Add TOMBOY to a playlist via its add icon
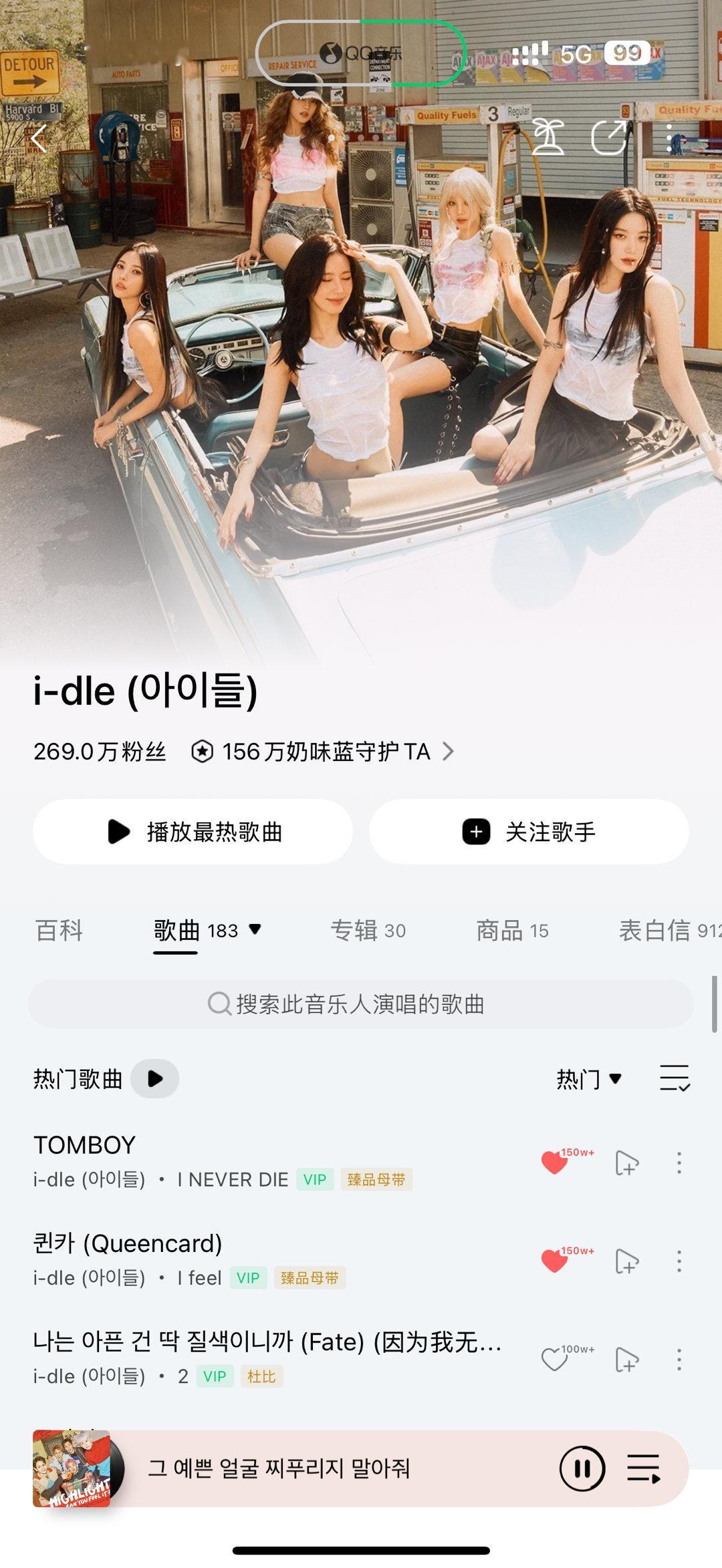This screenshot has width=722, height=1568. pyautogui.click(x=627, y=1161)
